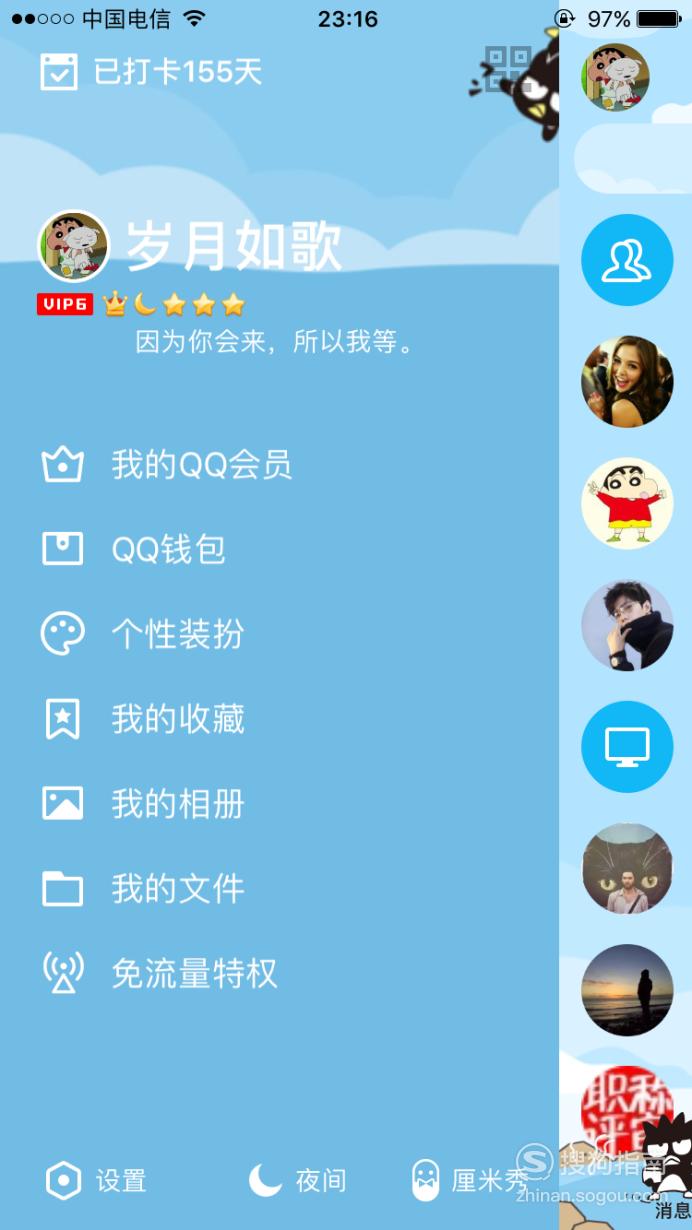Open 设置 at the bottom

click(x=96, y=1181)
